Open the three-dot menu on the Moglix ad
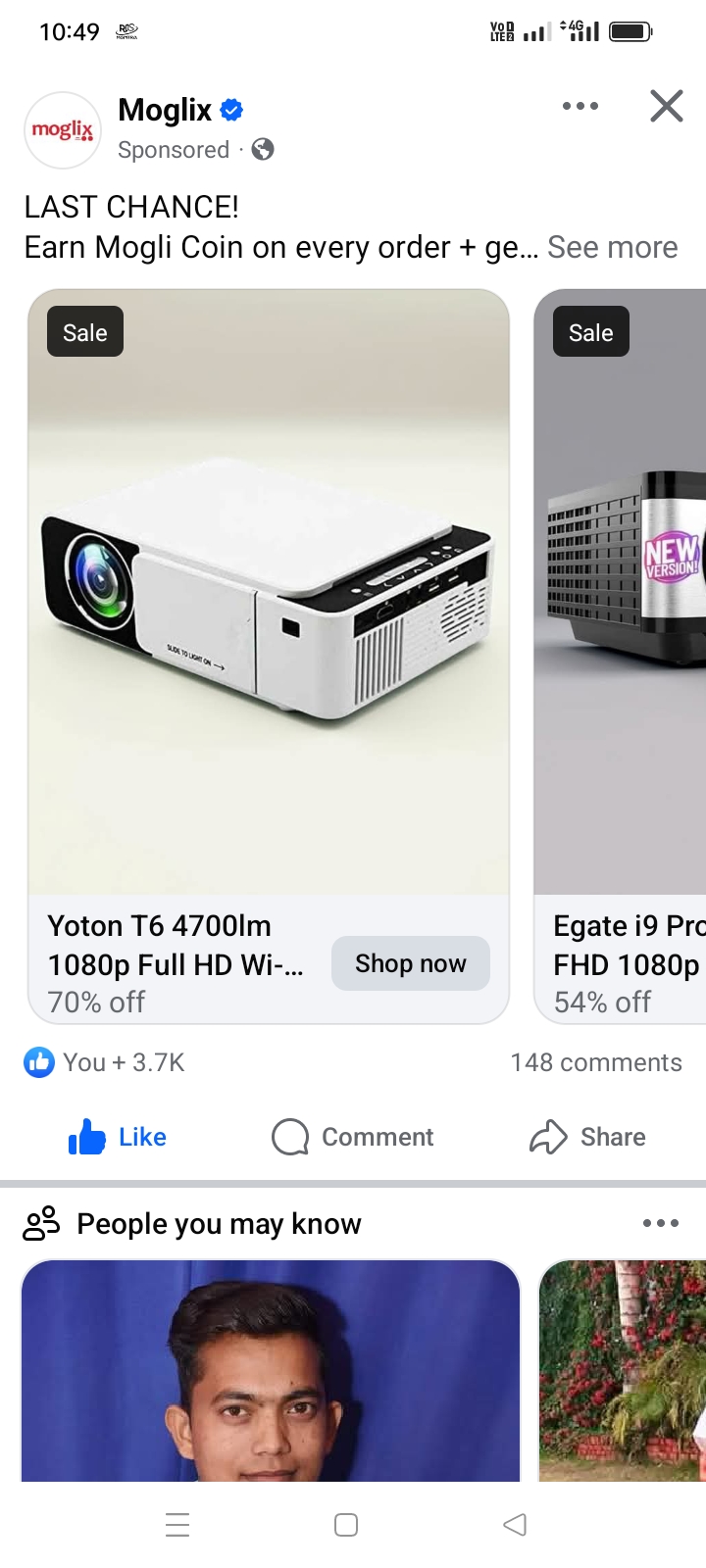The image size is (706, 1568). coord(580,106)
